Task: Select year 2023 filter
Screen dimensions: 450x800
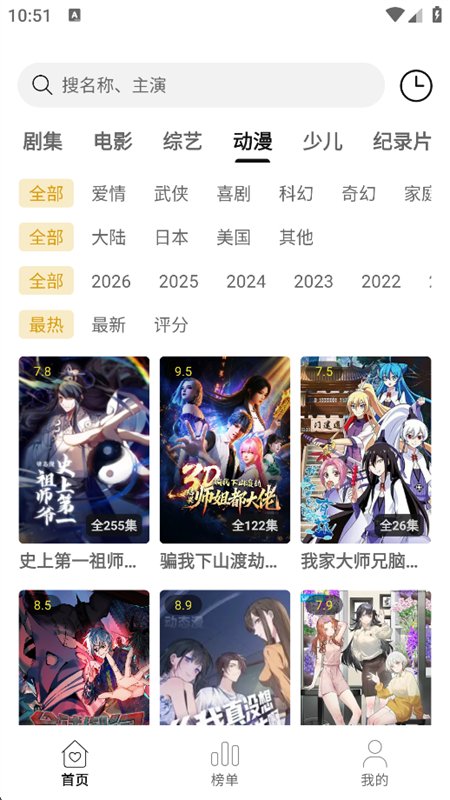Action: (313, 281)
